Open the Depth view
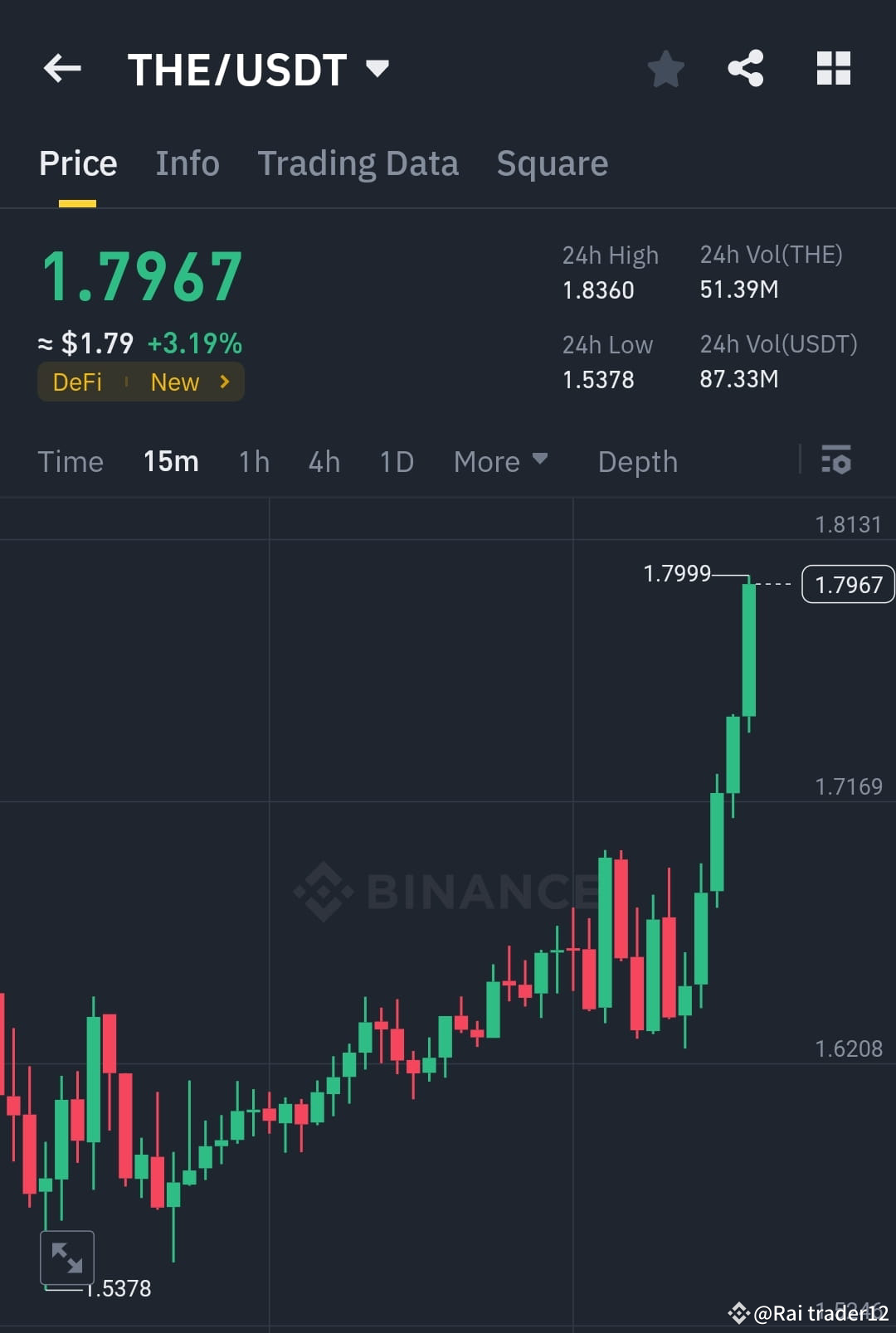 [637, 462]
